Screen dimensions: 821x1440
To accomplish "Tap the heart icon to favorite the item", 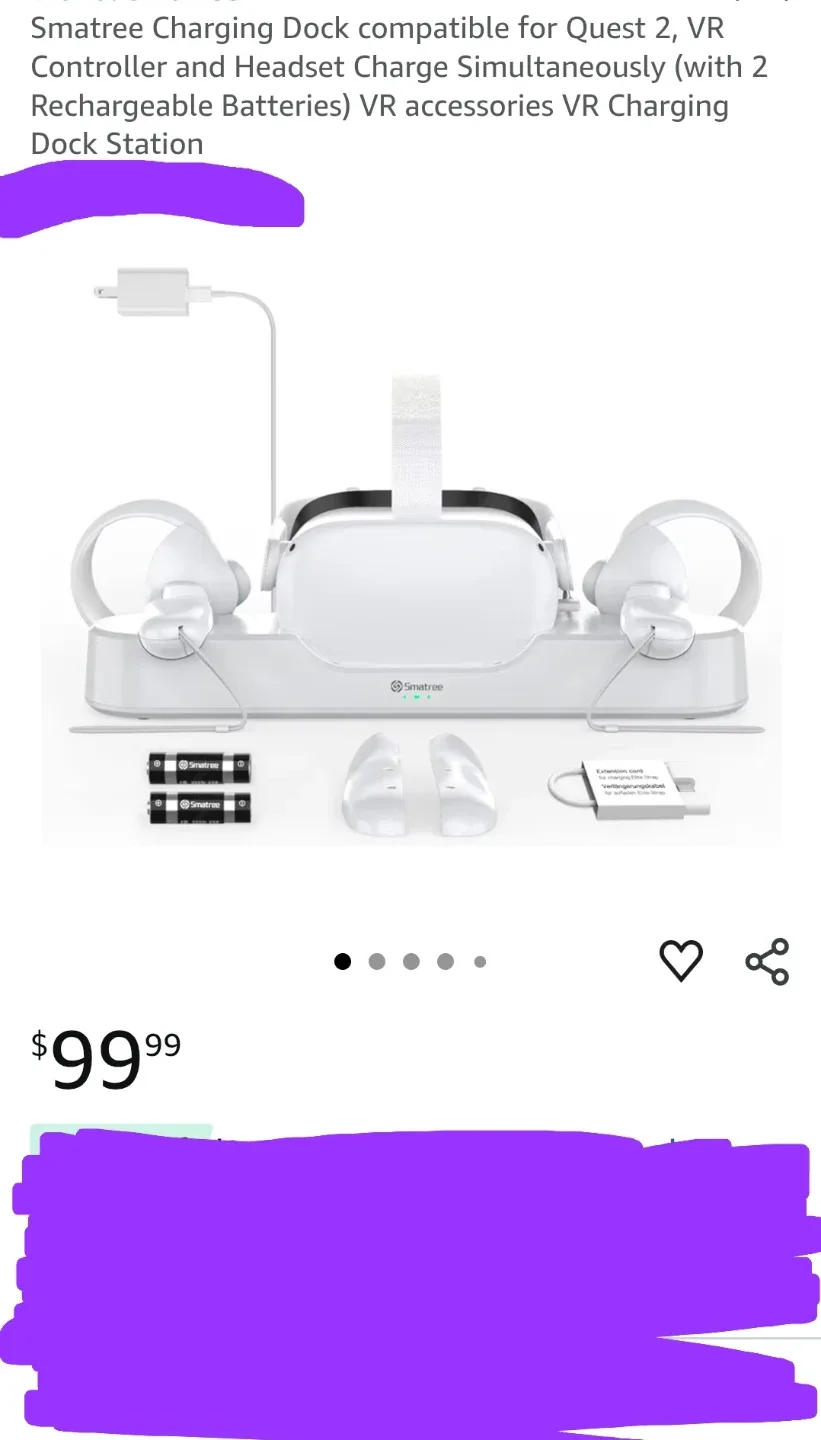I will (x=681, y=960).
